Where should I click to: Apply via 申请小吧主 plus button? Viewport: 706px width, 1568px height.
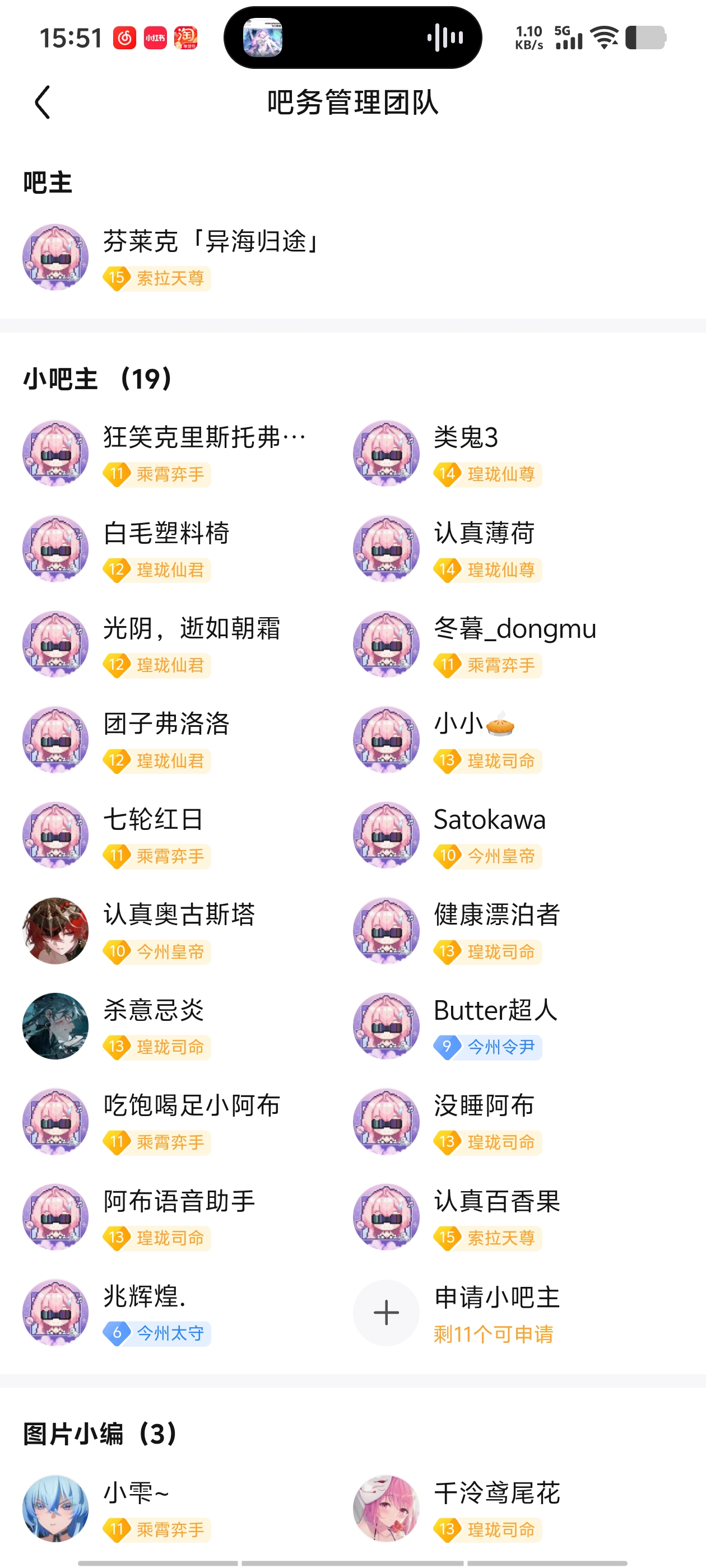tap(386, 1312)
